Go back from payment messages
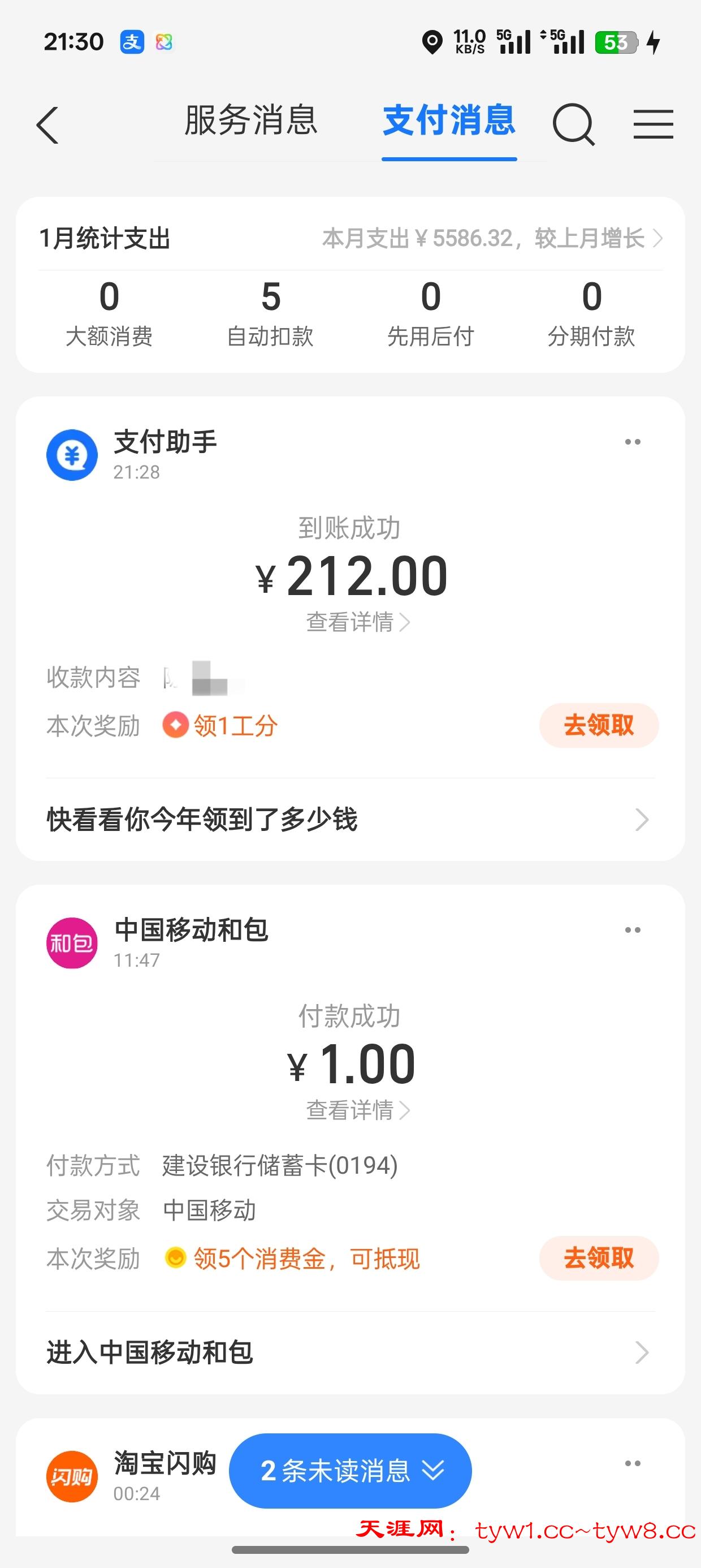The width and height of the screenshot is (701, 1568). (x=47, y=126)
